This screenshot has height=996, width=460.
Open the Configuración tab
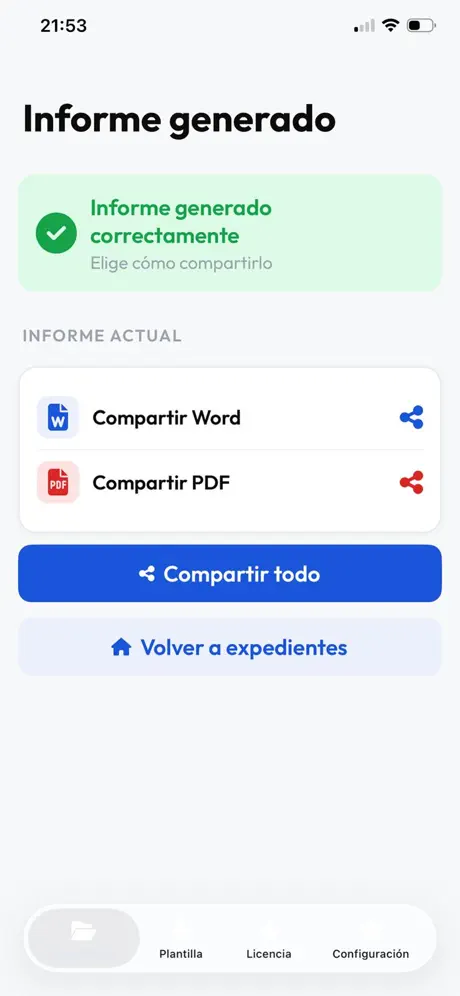(371, 939)
